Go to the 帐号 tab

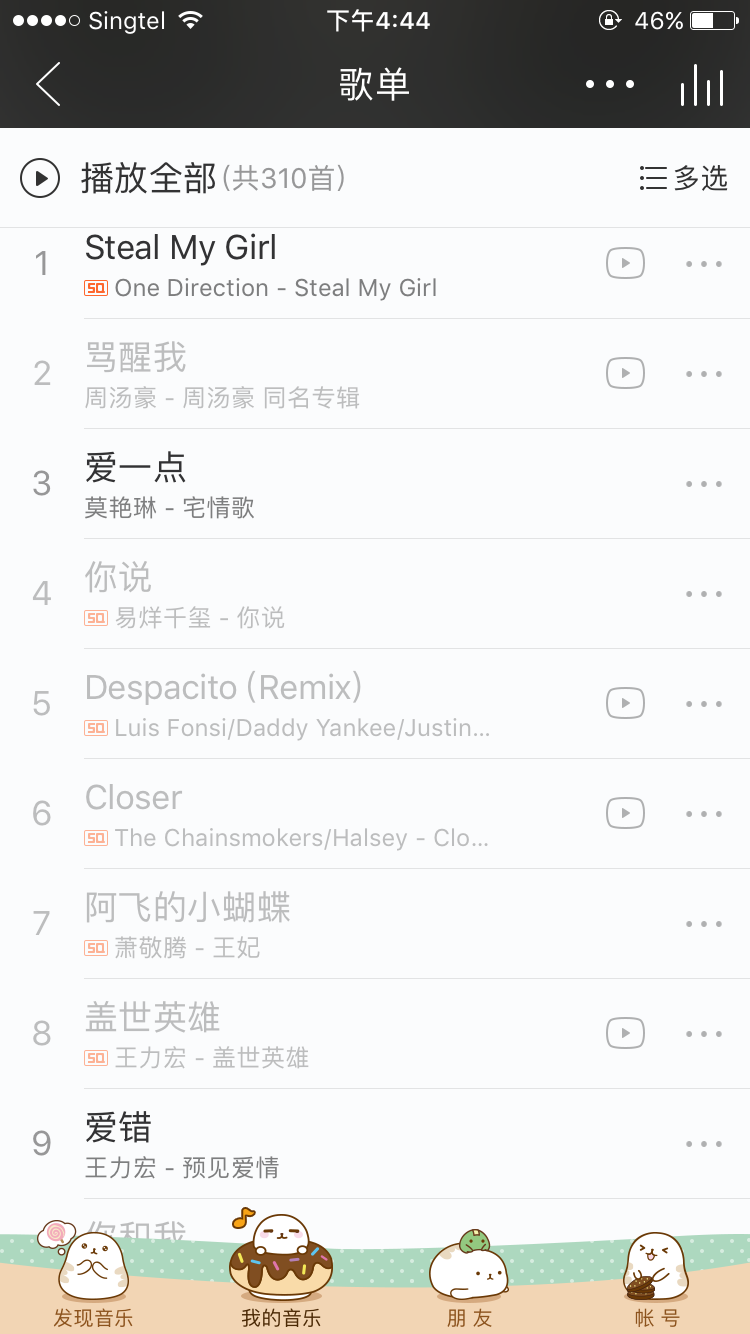[657, 1278]
